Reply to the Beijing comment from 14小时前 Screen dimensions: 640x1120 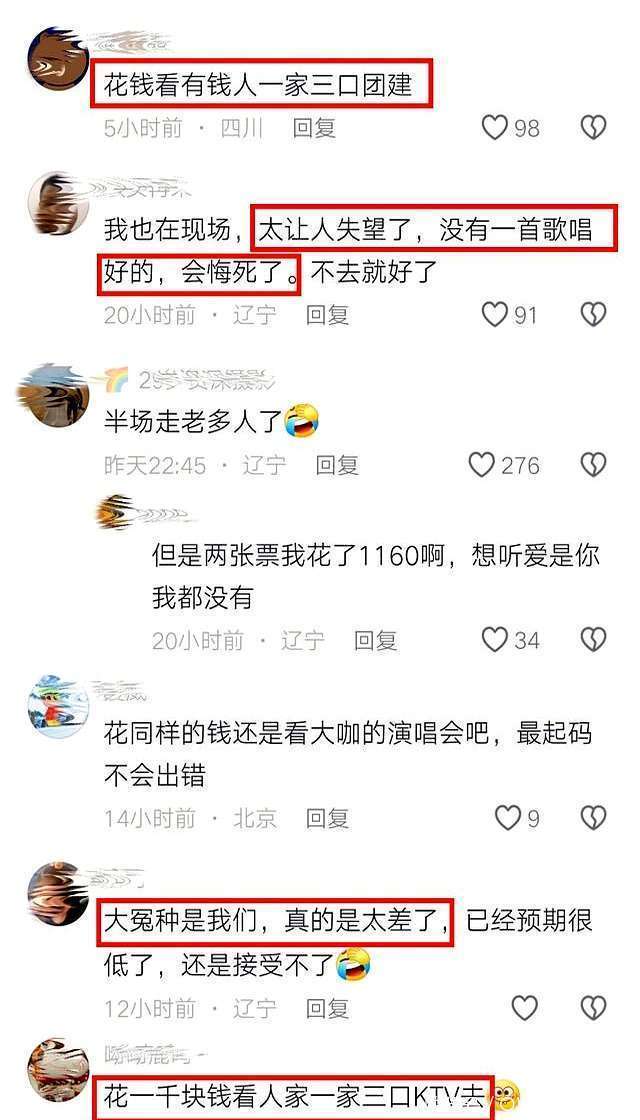pos(327,818)
